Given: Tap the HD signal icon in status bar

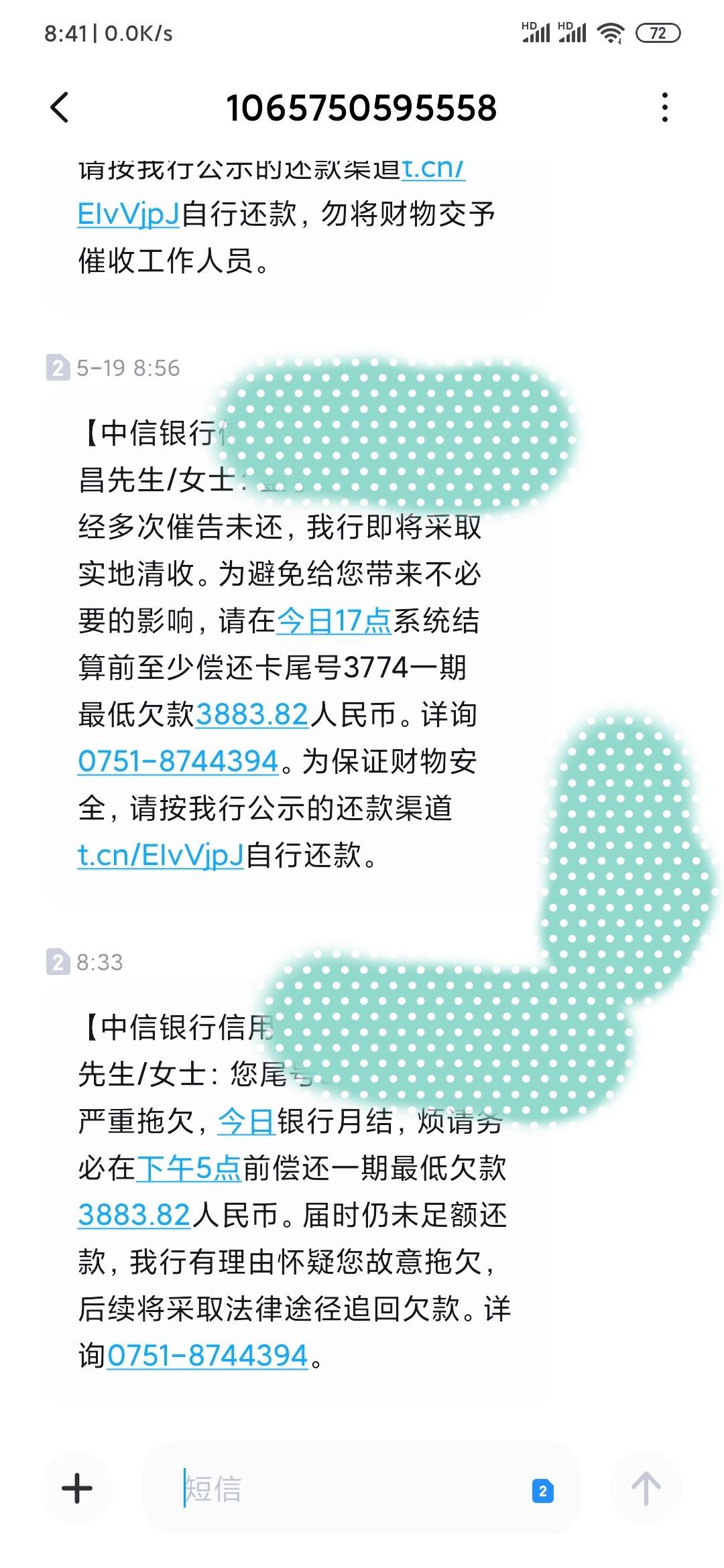Looking at the screenshot, I should coord(536,30).
